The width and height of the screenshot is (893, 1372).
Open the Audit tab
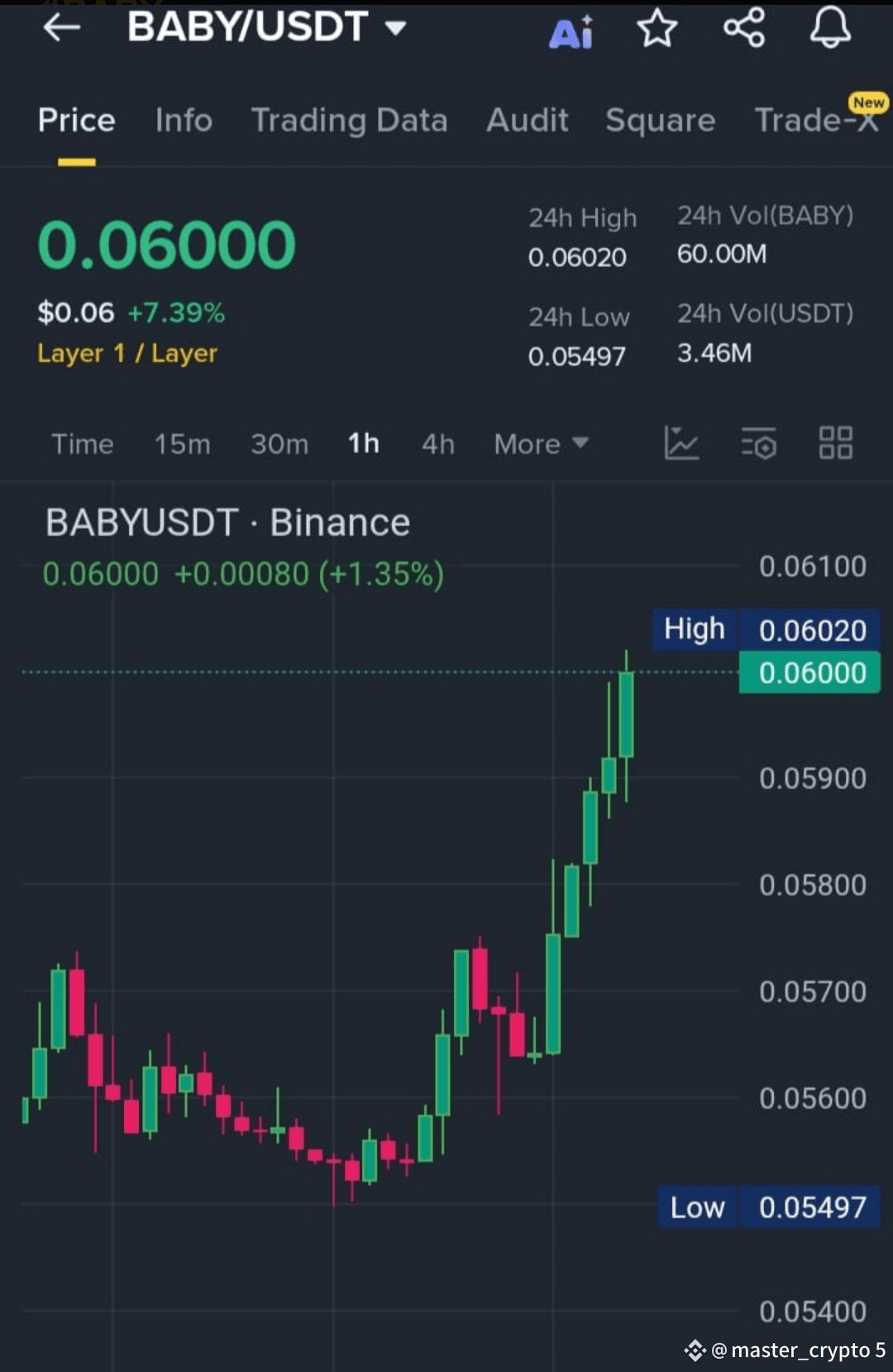pyautogui.click(x=527, y=121)
